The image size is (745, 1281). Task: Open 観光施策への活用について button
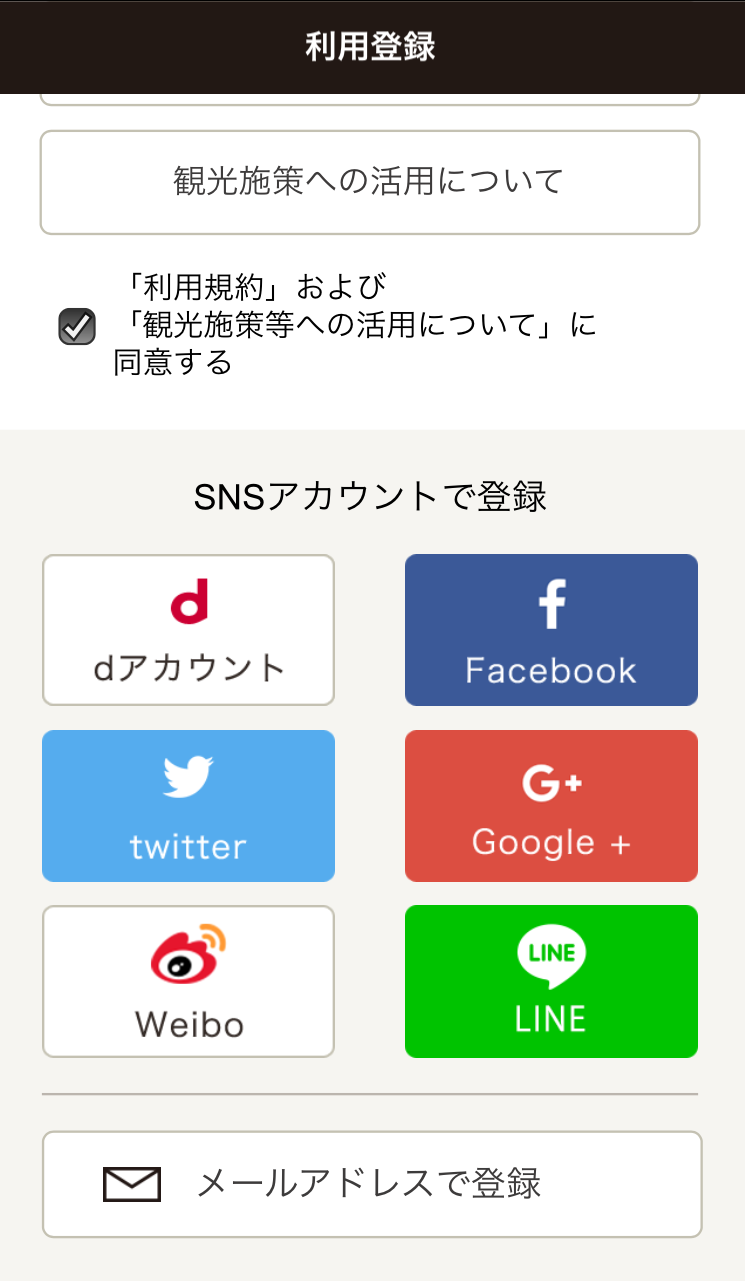370,182
